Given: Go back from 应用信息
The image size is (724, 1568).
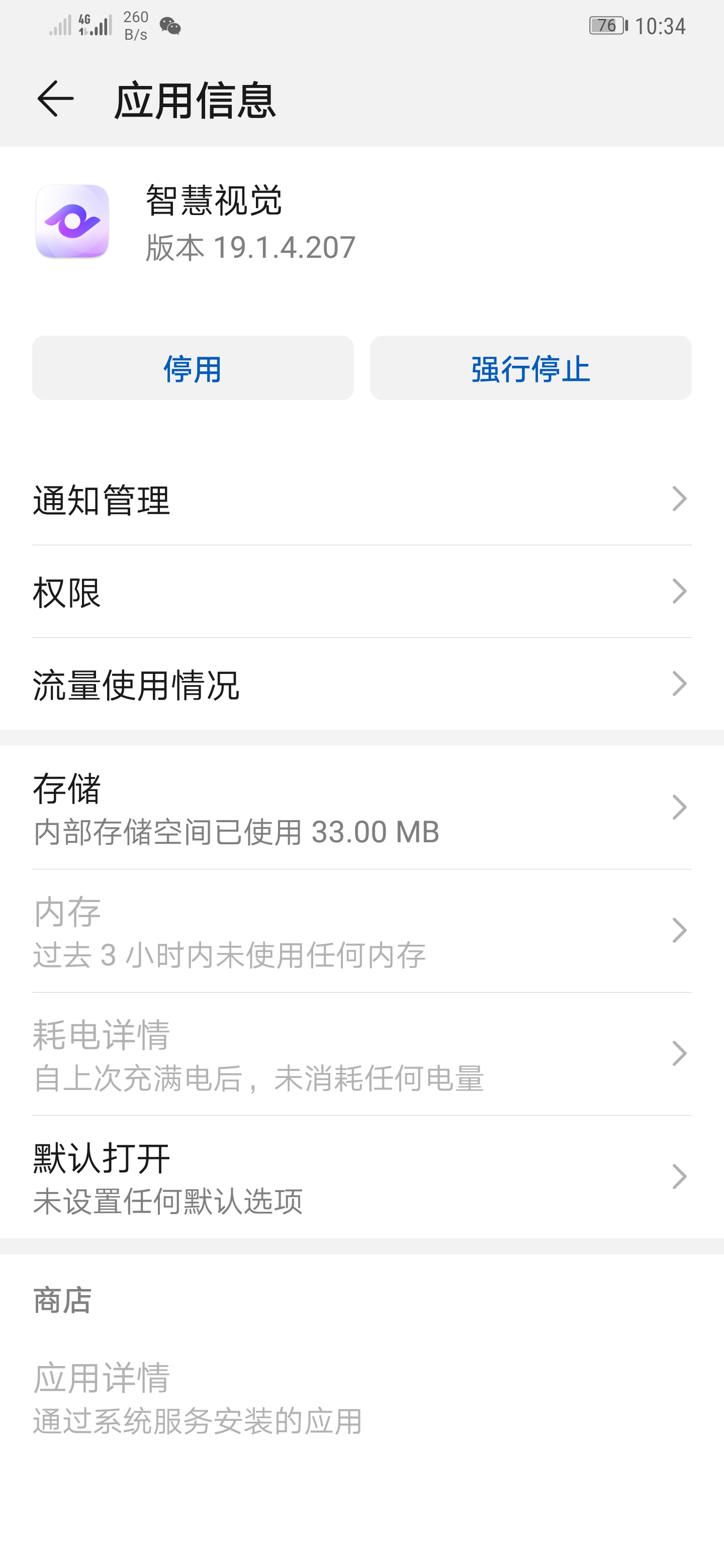Looking at the screenshot, I should click(x=55, y=99).
